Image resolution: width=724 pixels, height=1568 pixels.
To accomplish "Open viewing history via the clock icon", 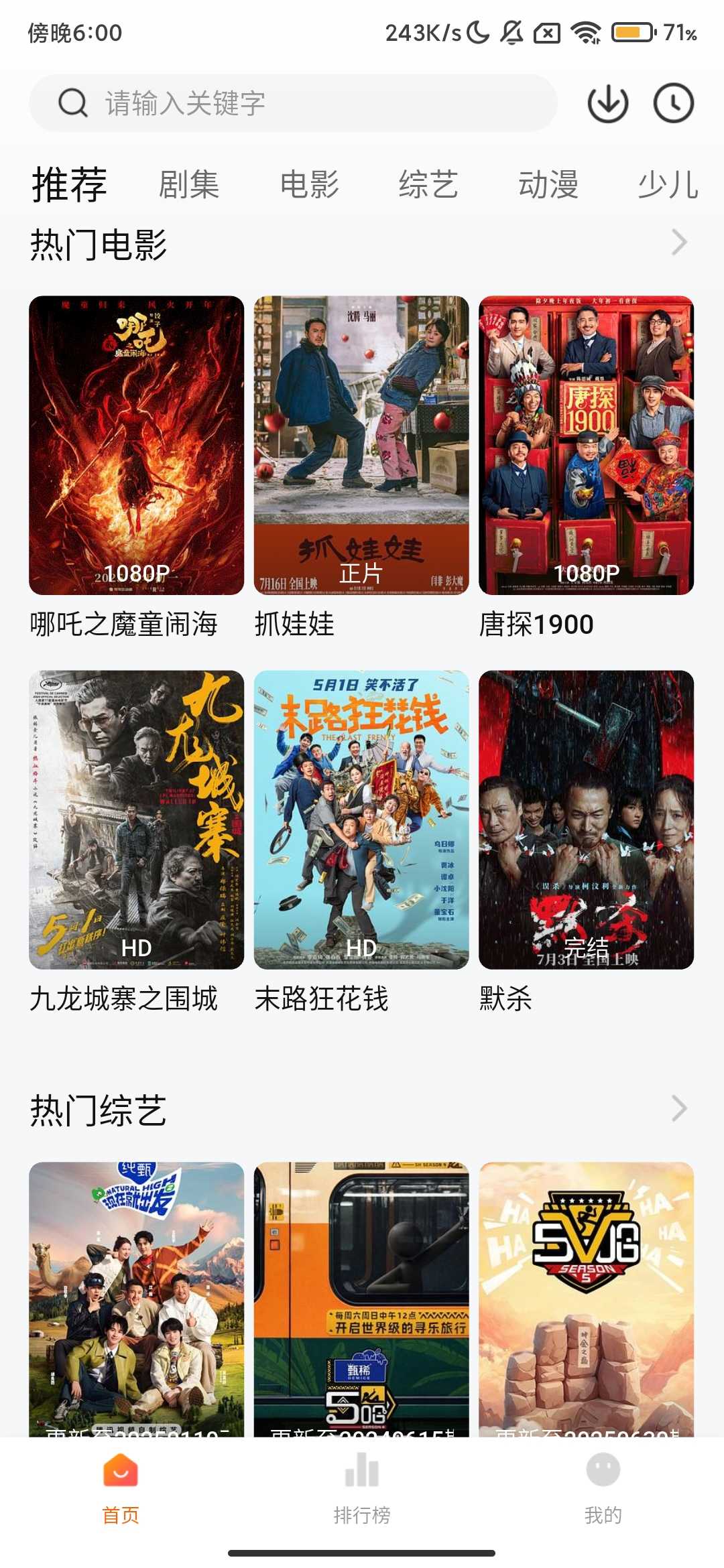I will 674,104.
